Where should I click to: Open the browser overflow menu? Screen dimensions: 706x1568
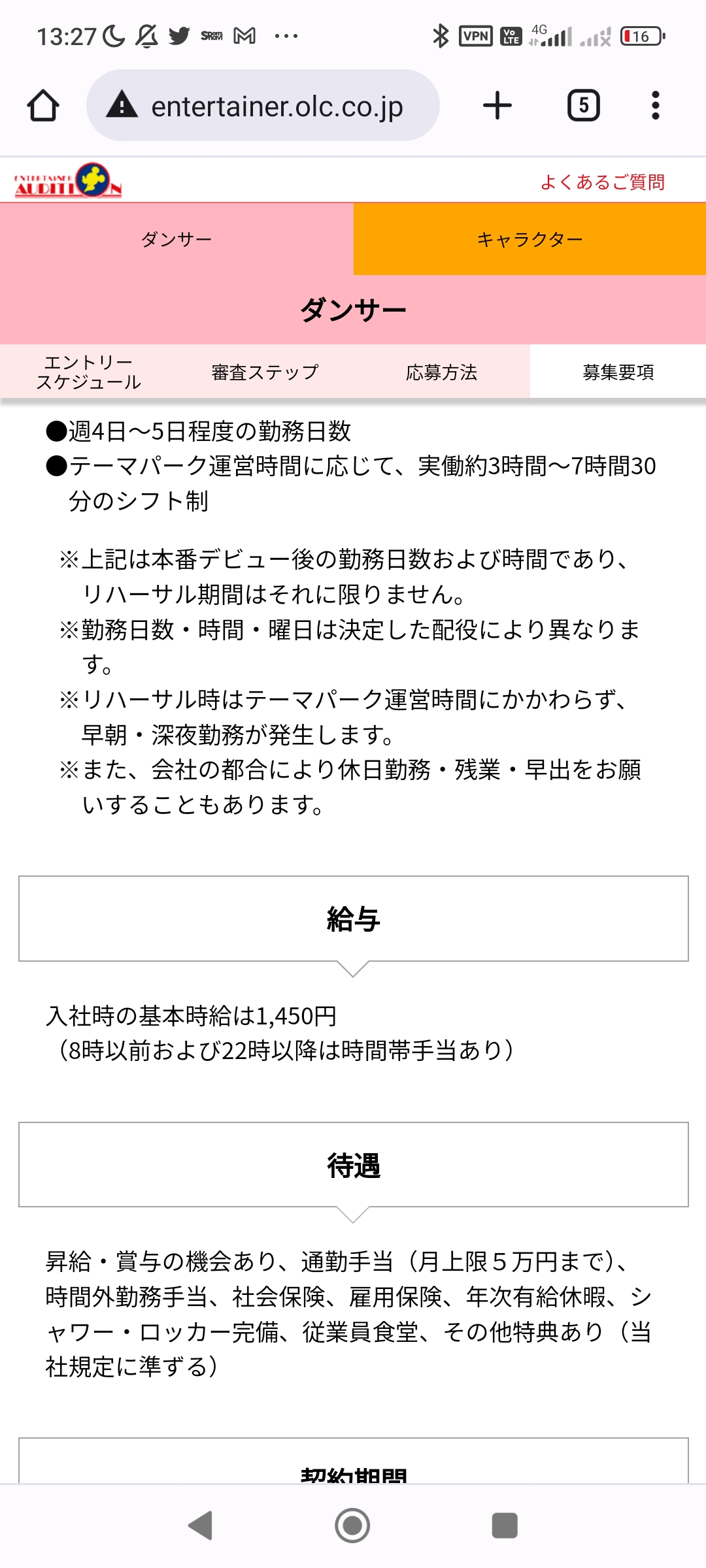655,106
